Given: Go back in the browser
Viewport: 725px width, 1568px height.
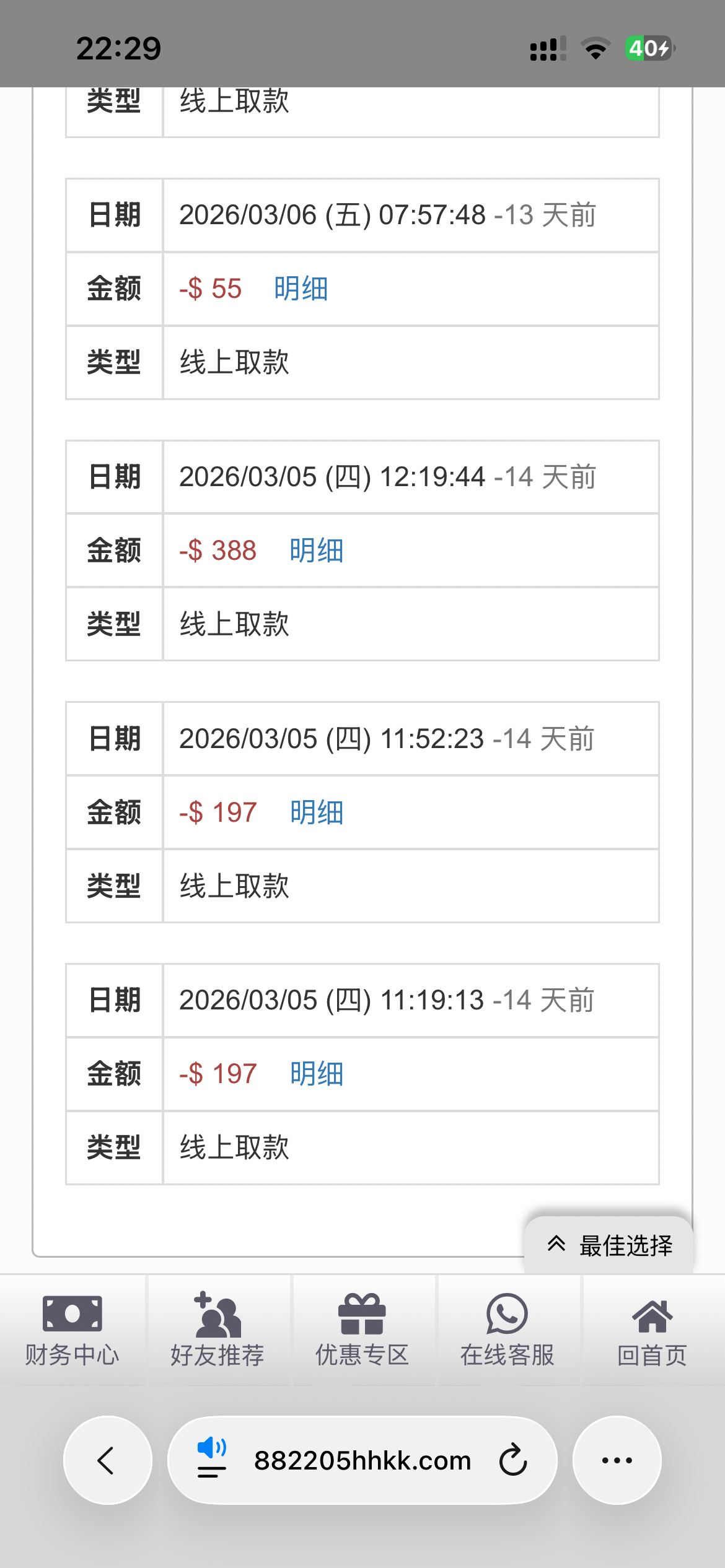Looking at the screenshot, I should (x=107, y=1460).
